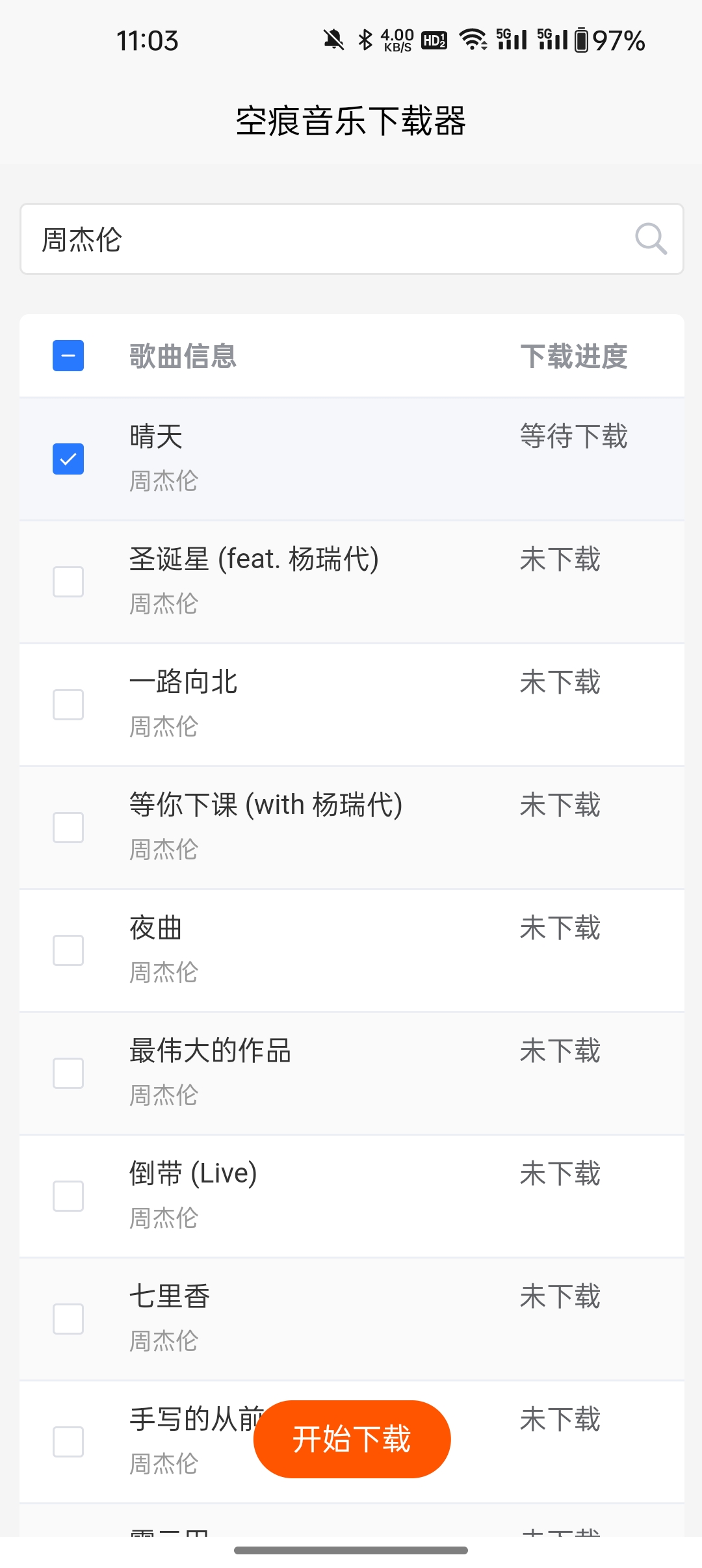This screenshot has width=702, height=1568.
Task: Click the app title 空痕音乐下载器
Action: click(x=351, y=120)
